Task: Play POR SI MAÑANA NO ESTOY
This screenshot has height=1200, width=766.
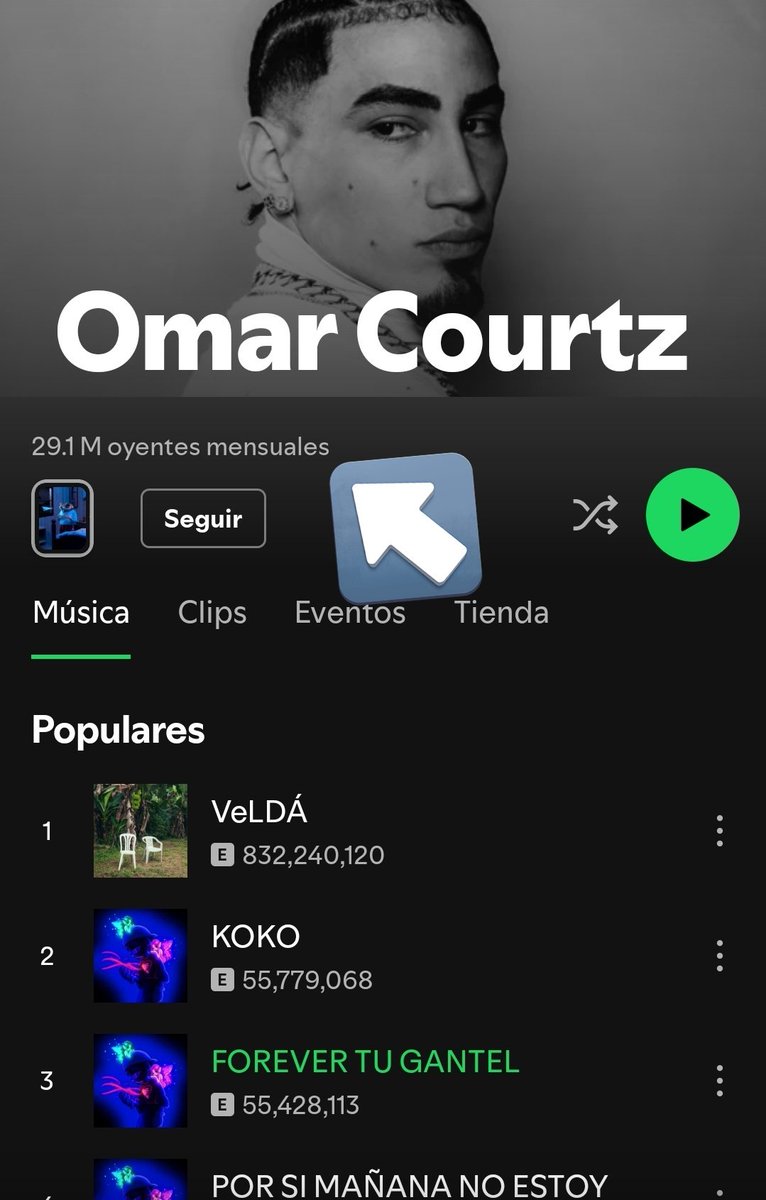Action: point(409,1185)
